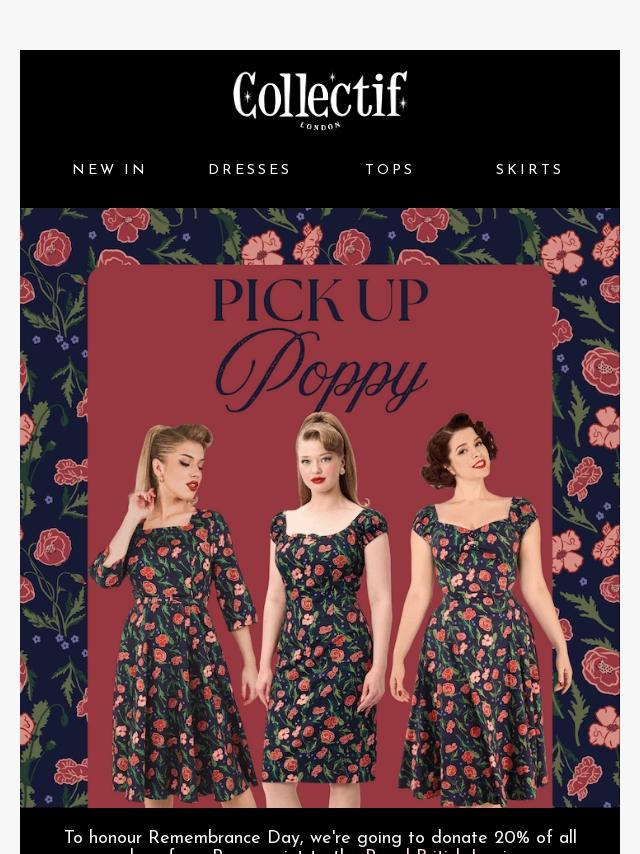Visit the SKIRTS category
Viewport: 640px width, 854px height.
(530, 170)
